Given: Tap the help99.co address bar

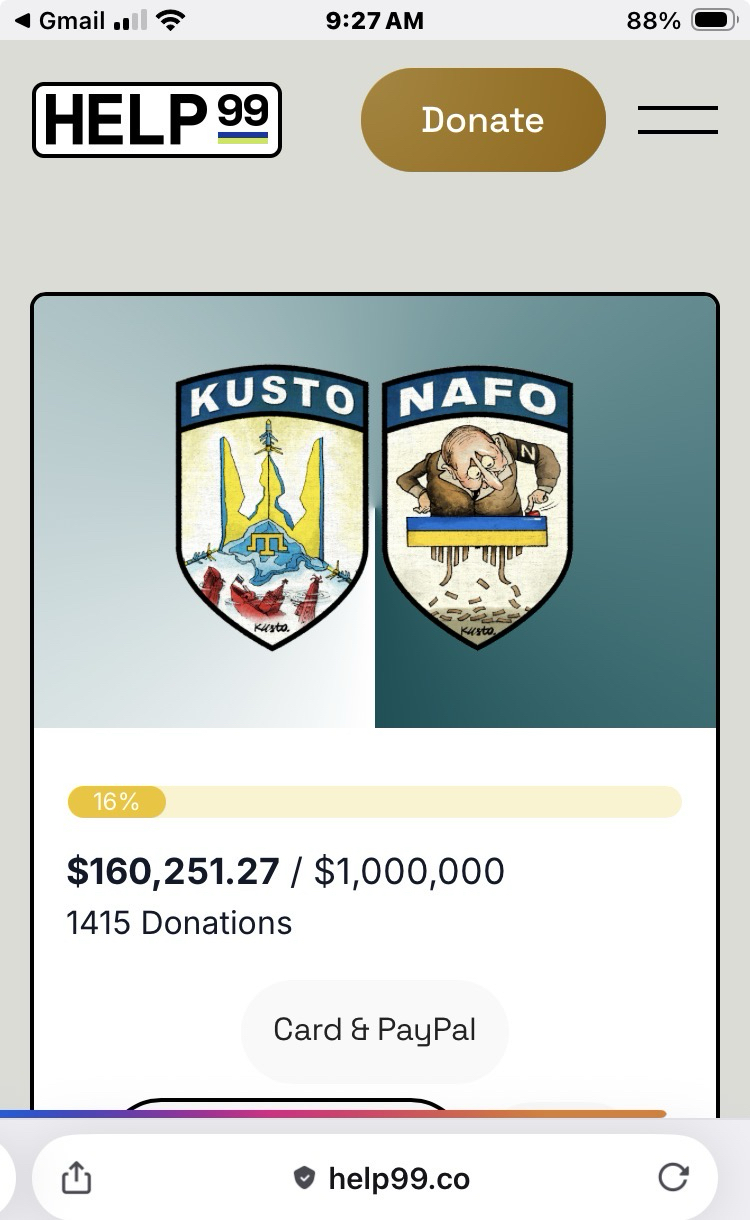Looking at the screenshot, I should pyautogui.click(x=385, y=1179).
